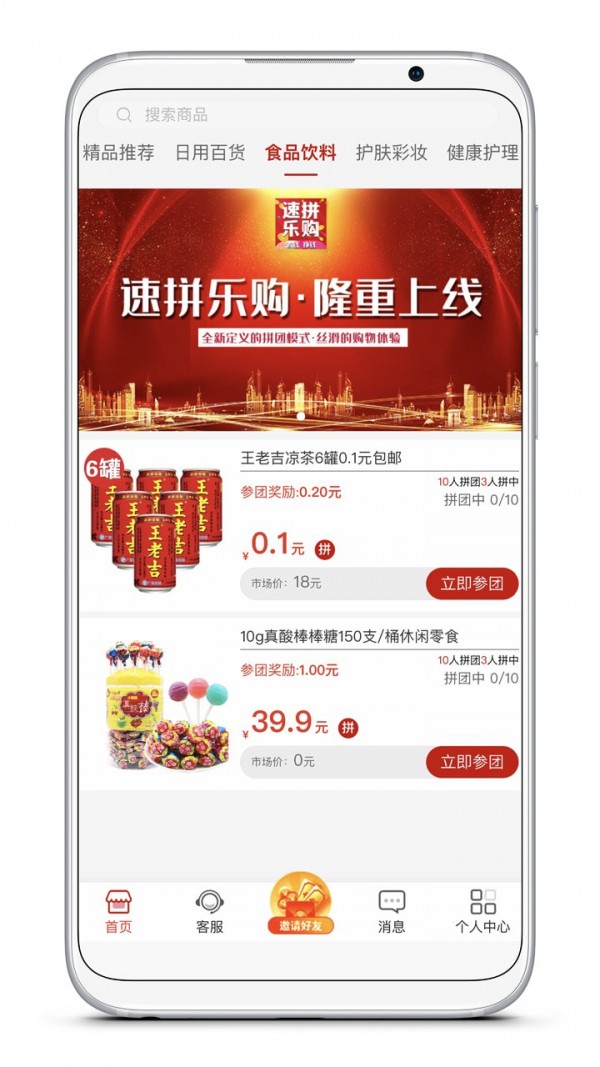
Task: Open the 日用百货 category tab
Action: [x=209, y=153]
